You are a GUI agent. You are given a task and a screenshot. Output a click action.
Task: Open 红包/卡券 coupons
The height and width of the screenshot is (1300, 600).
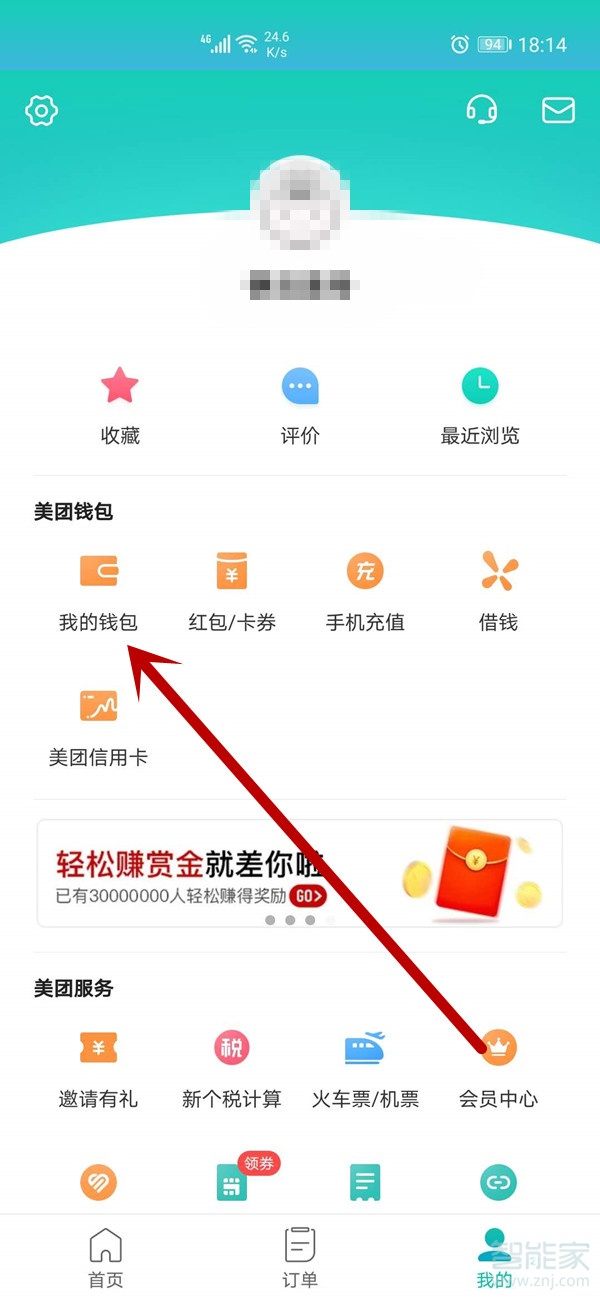[232, 590]
